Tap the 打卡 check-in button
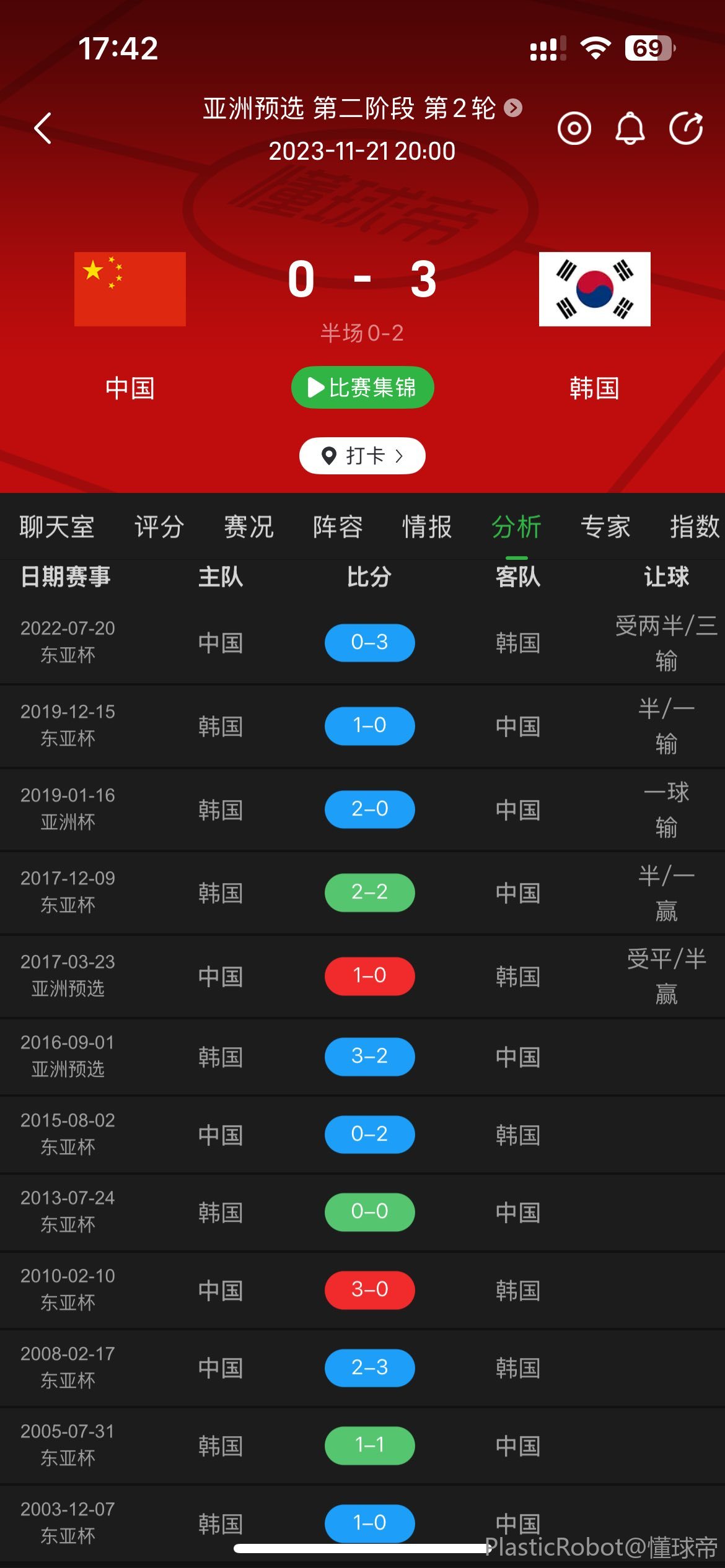Screen dimensions: 725x1568 click(x=362, y=456)
